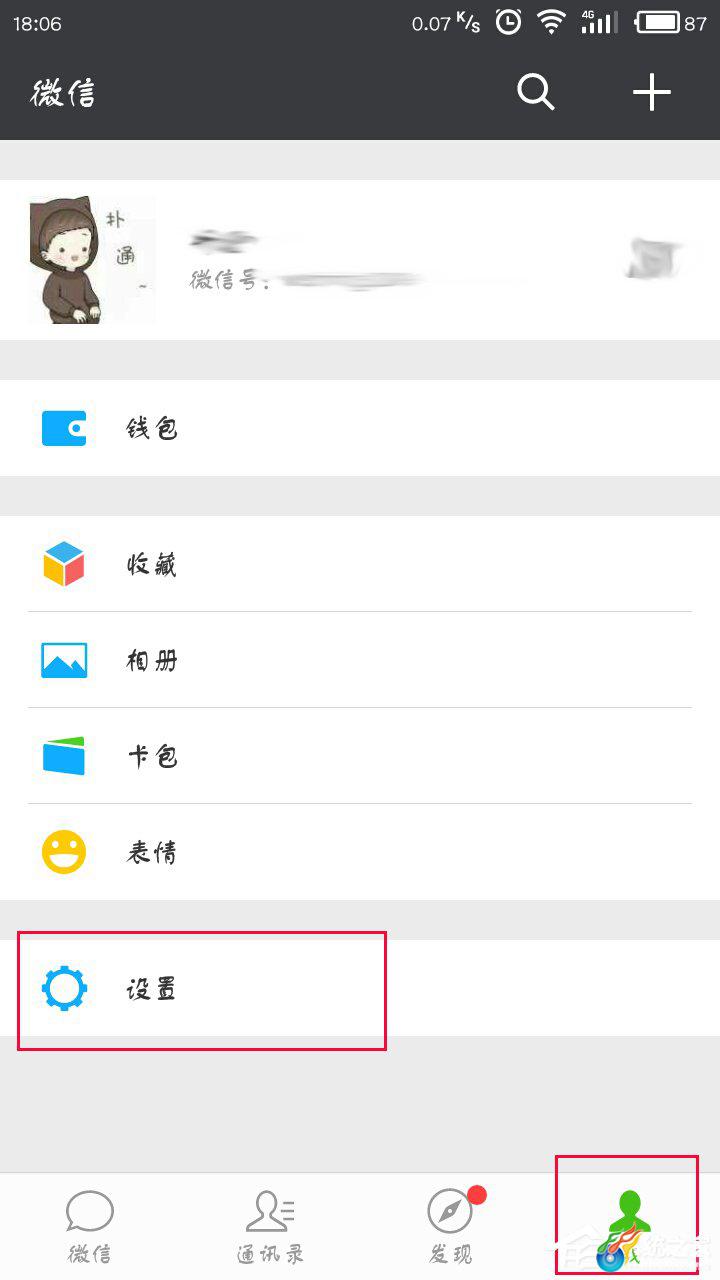The height and width of the screenshot is (1280, 720).
Task: Open my profile info row
Action: (x=360, y=260)
